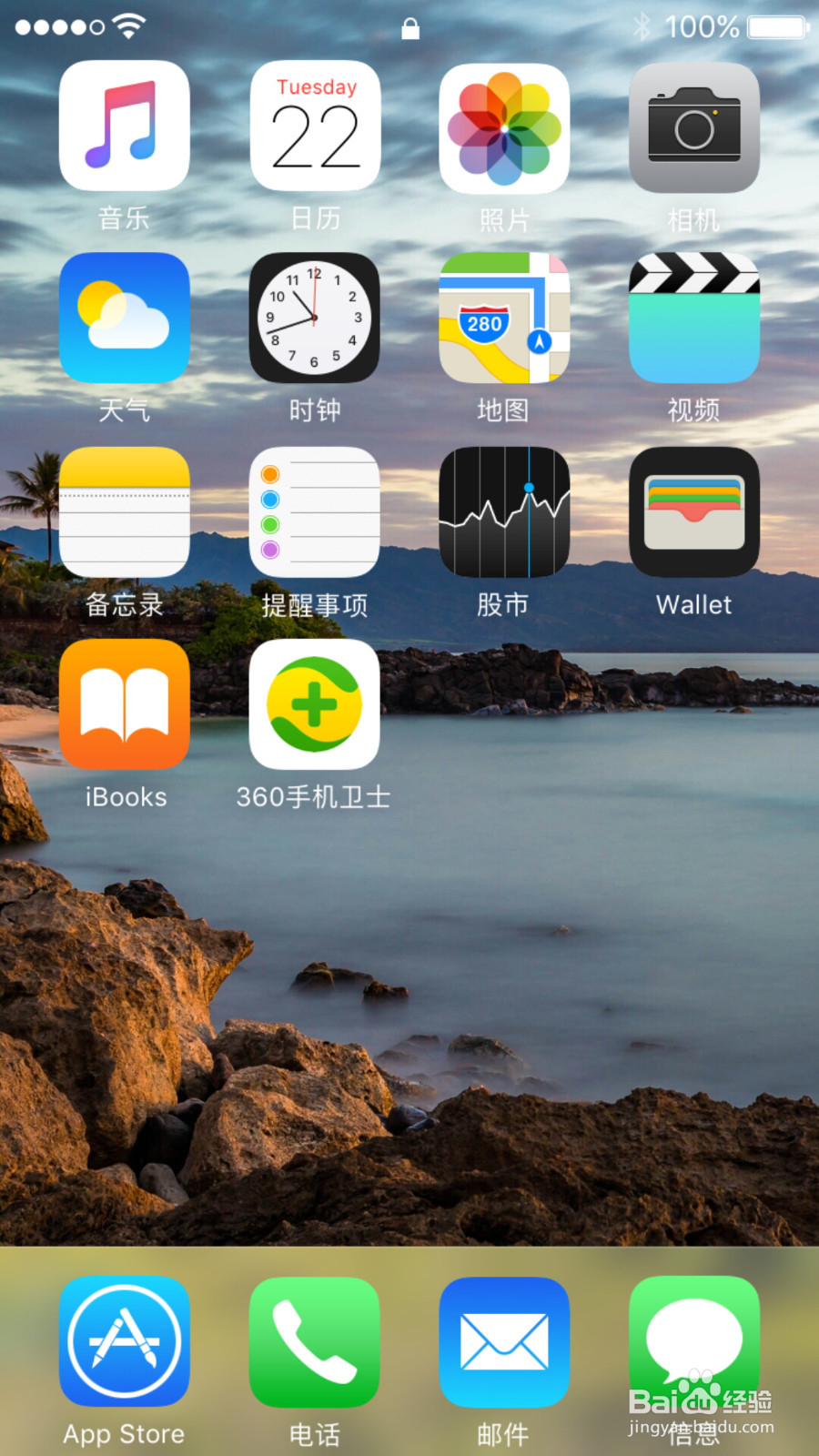Open the 相机 (Camera) app
Screen dimensions: 819x1456
pyautogui.click(x=694, y=127)
